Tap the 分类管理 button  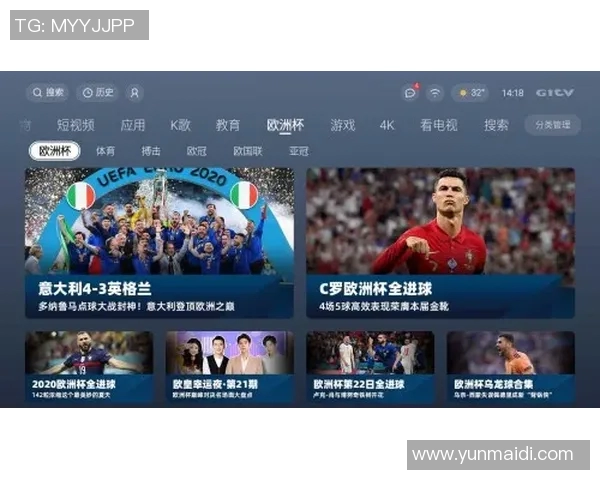coord(552,125)
